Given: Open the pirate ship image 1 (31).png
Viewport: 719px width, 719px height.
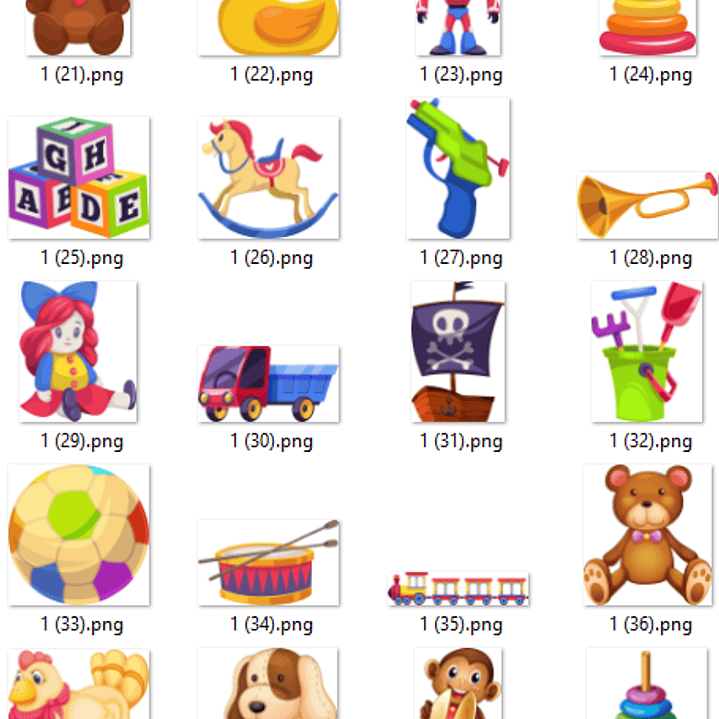Looking at the screenshot, I should pyautogui.click(x=458, y=352).
